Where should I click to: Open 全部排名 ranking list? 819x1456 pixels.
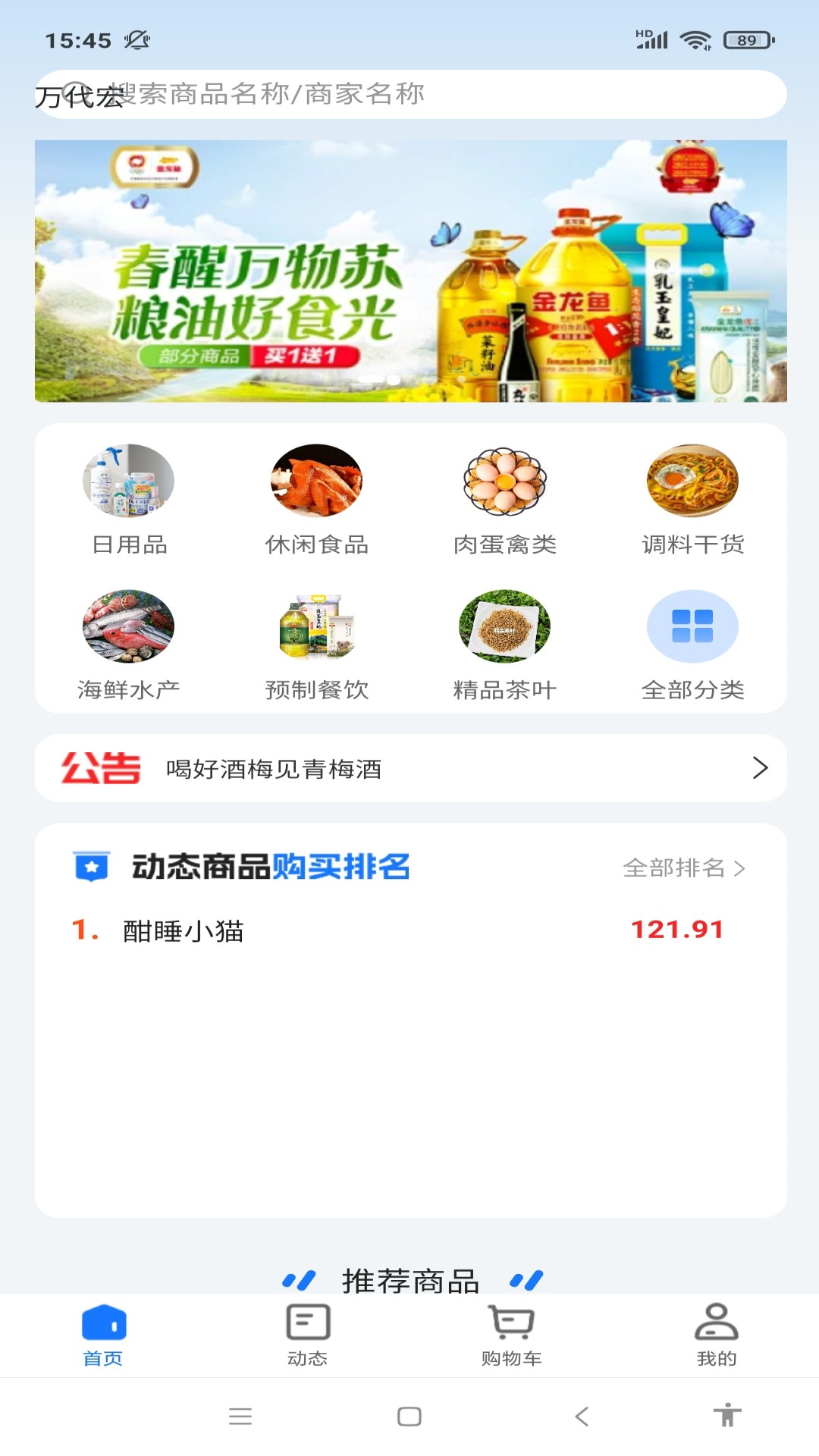click(682, 870)
